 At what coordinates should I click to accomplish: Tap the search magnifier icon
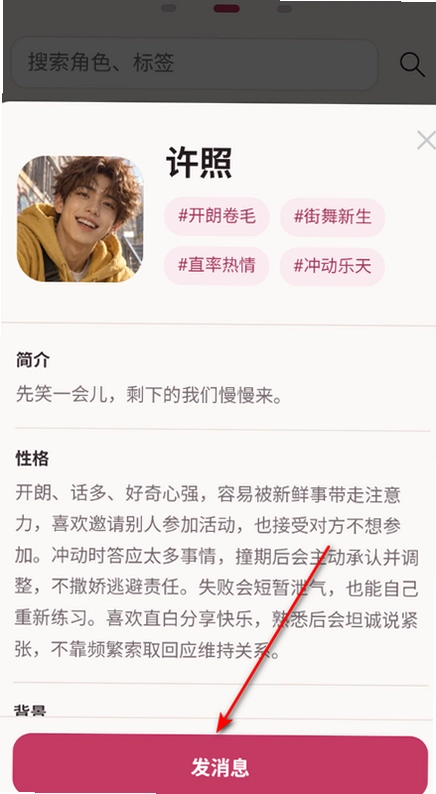coord(412,65)
